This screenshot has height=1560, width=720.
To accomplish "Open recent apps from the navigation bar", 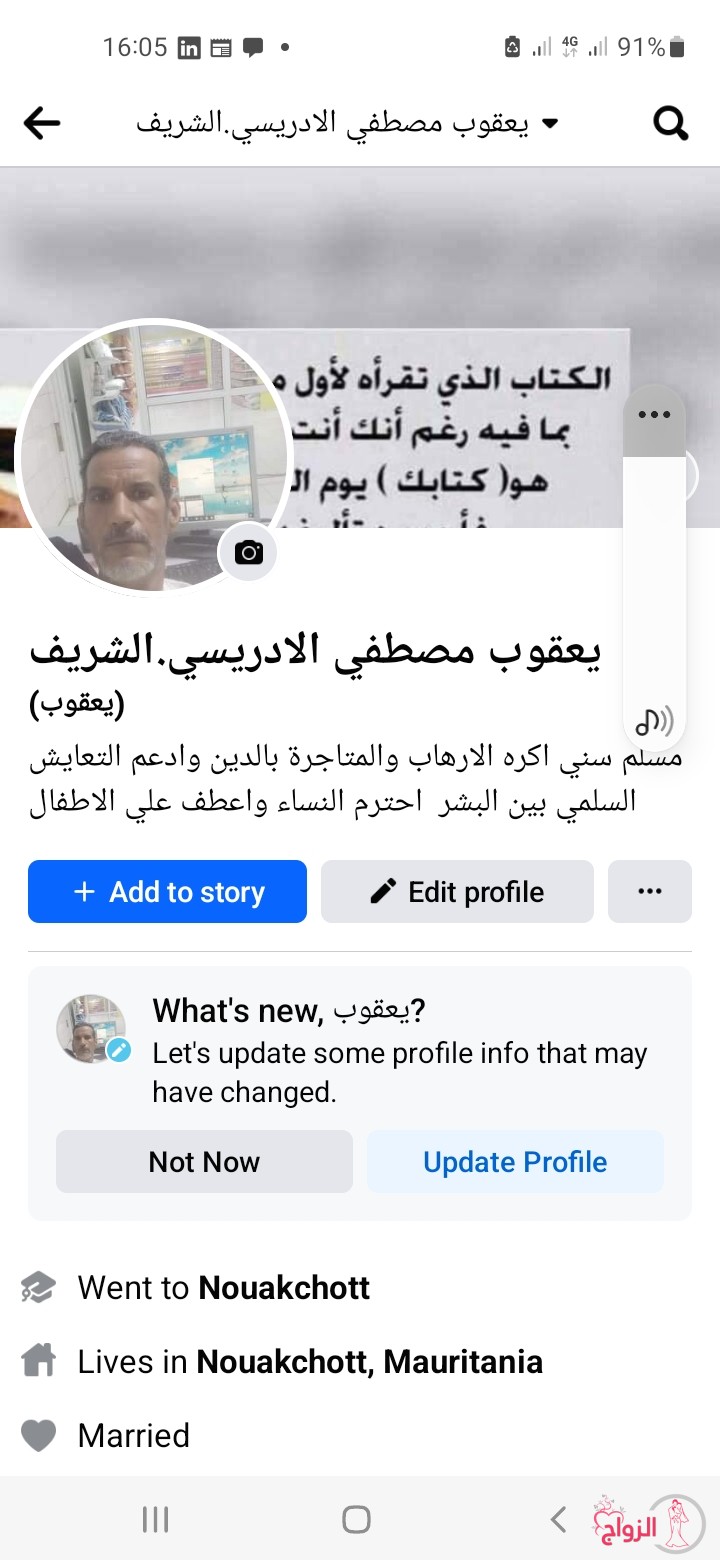I will click(x=155, y=1520).
